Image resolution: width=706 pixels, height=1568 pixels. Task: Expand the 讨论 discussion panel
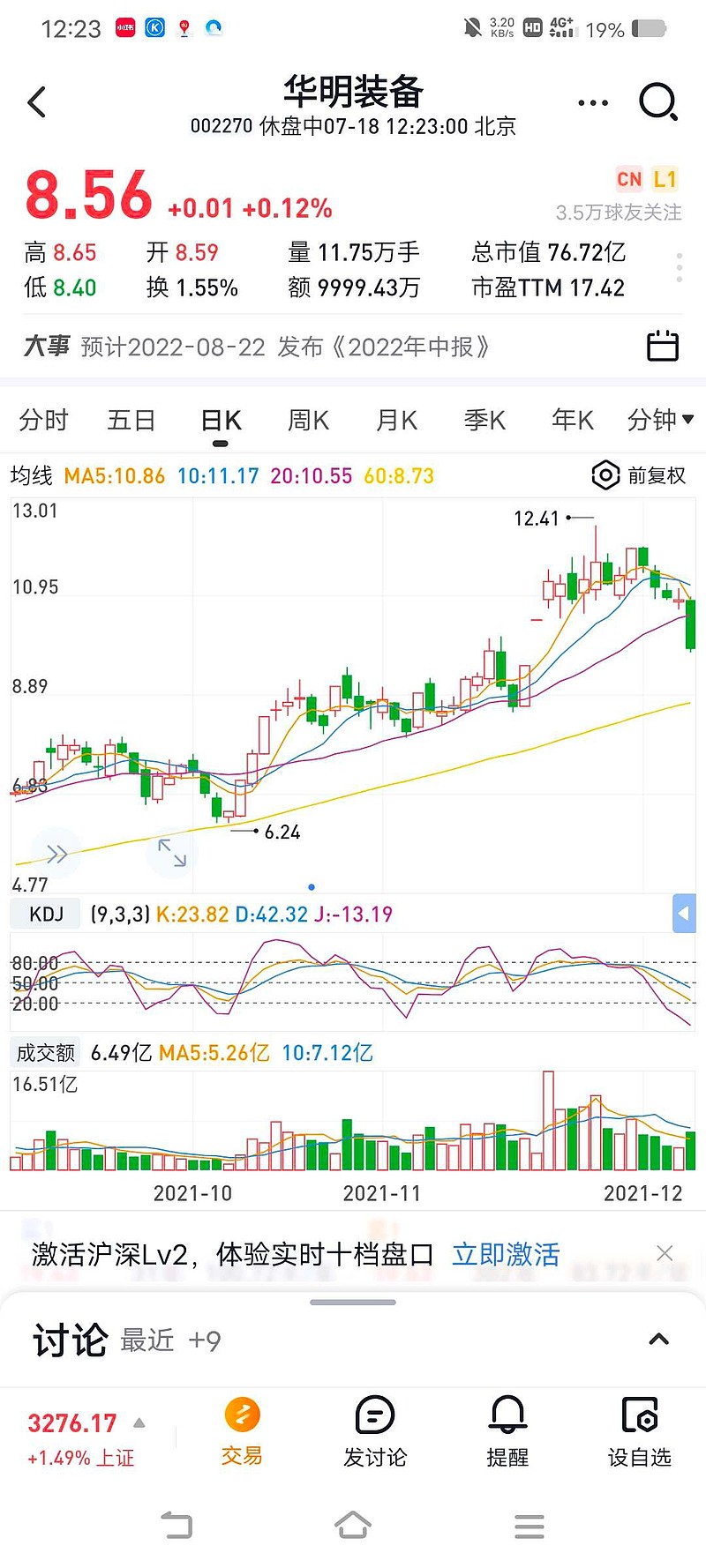click(658, 1340)
